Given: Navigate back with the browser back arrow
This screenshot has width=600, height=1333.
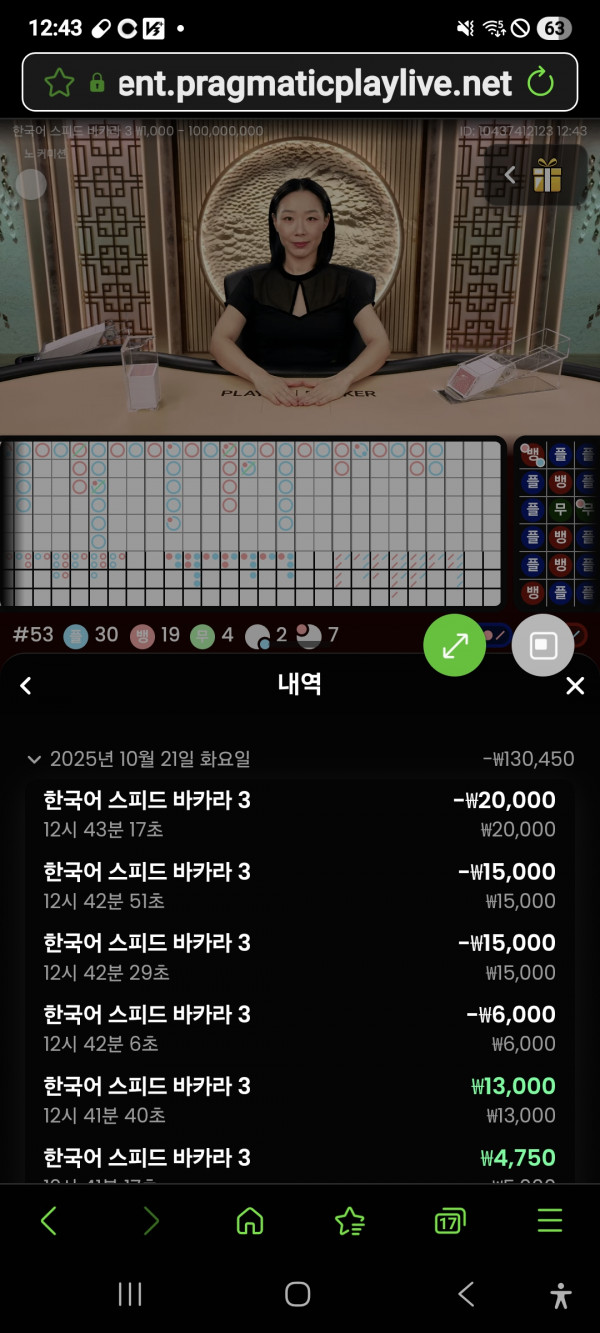Looking at the screenshot, I should (49, 1221).
